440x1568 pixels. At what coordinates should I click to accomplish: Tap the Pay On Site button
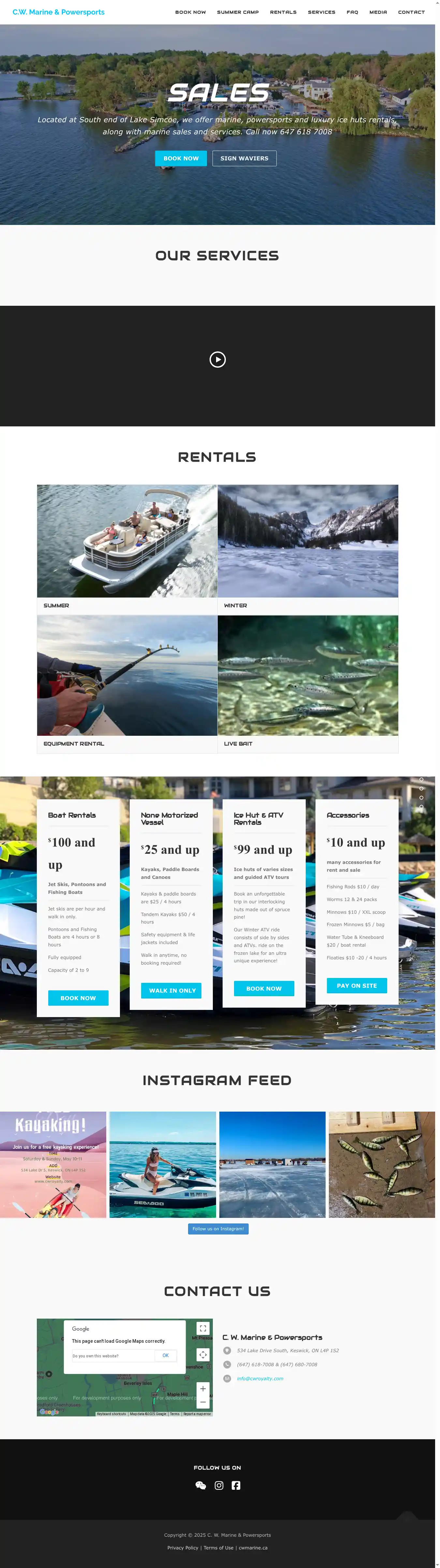pos(357,985)
